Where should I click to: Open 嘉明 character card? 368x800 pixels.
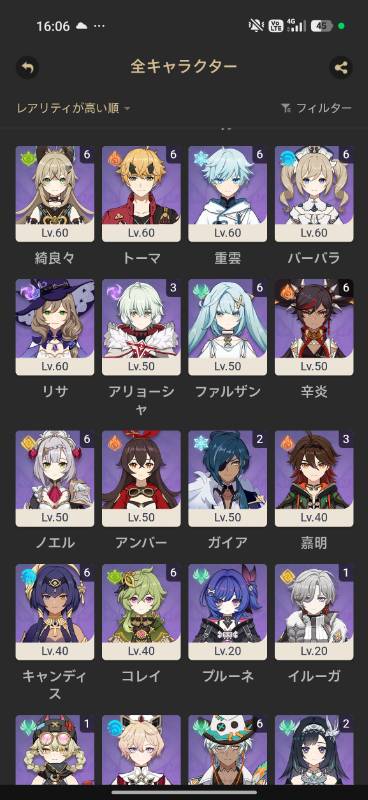(x=314, y=479)
